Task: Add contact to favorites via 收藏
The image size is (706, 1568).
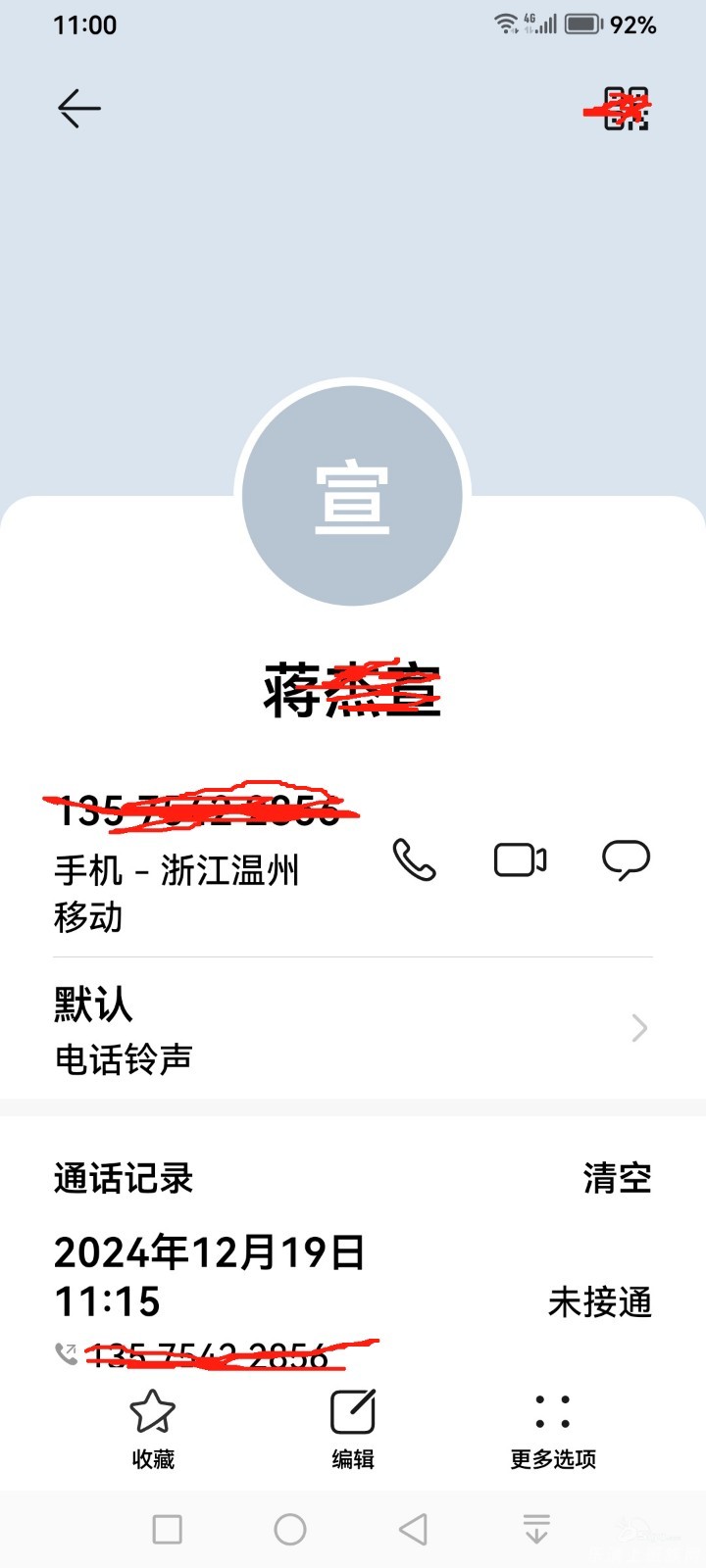Action: pos(153,1429)
